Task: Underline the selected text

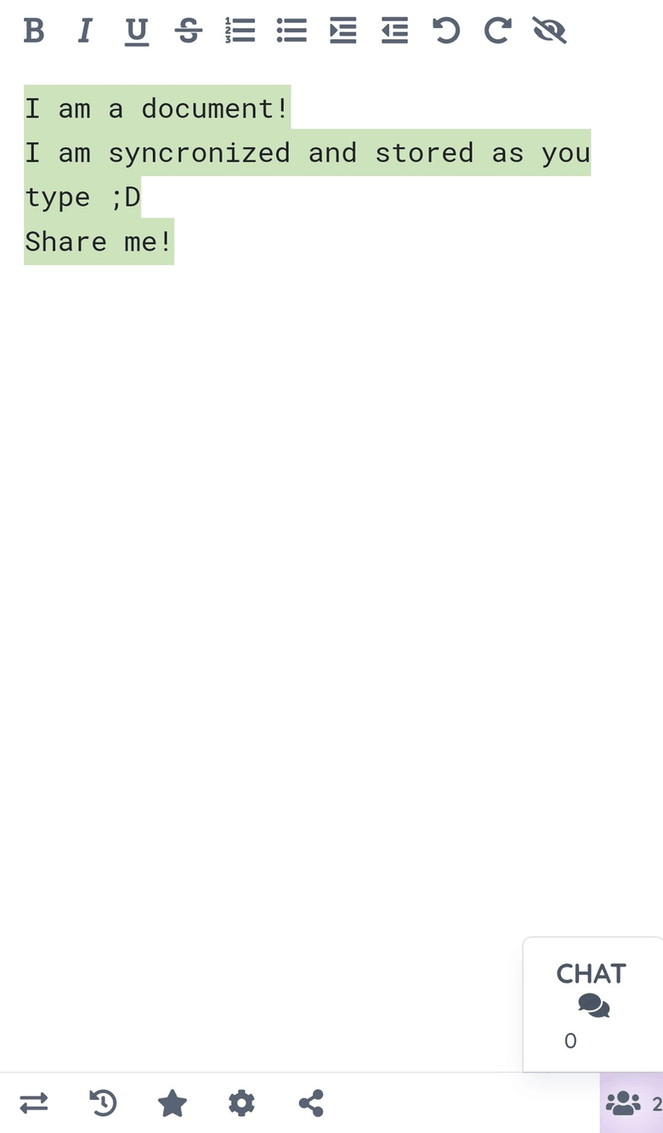Action: click(136, 32)
